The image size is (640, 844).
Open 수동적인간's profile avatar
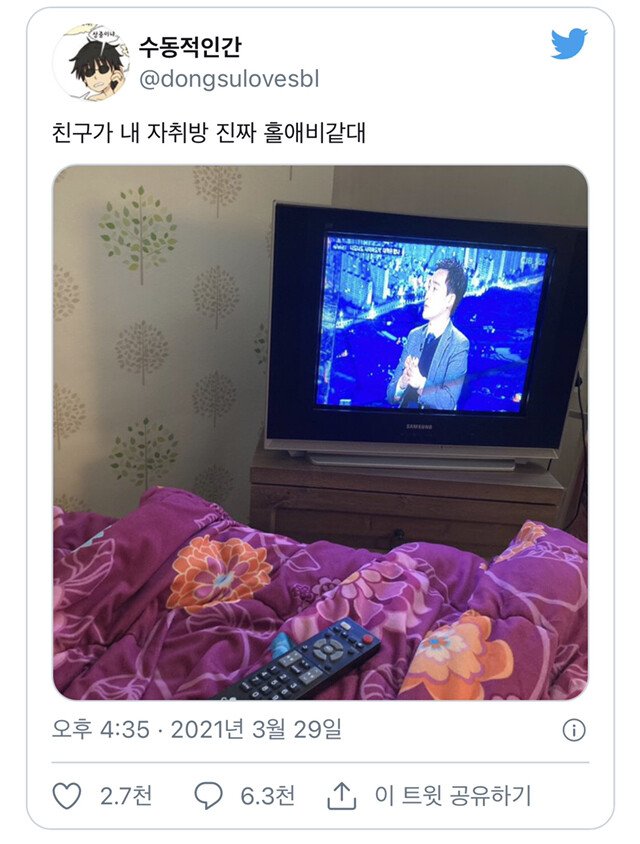[89, 62]
